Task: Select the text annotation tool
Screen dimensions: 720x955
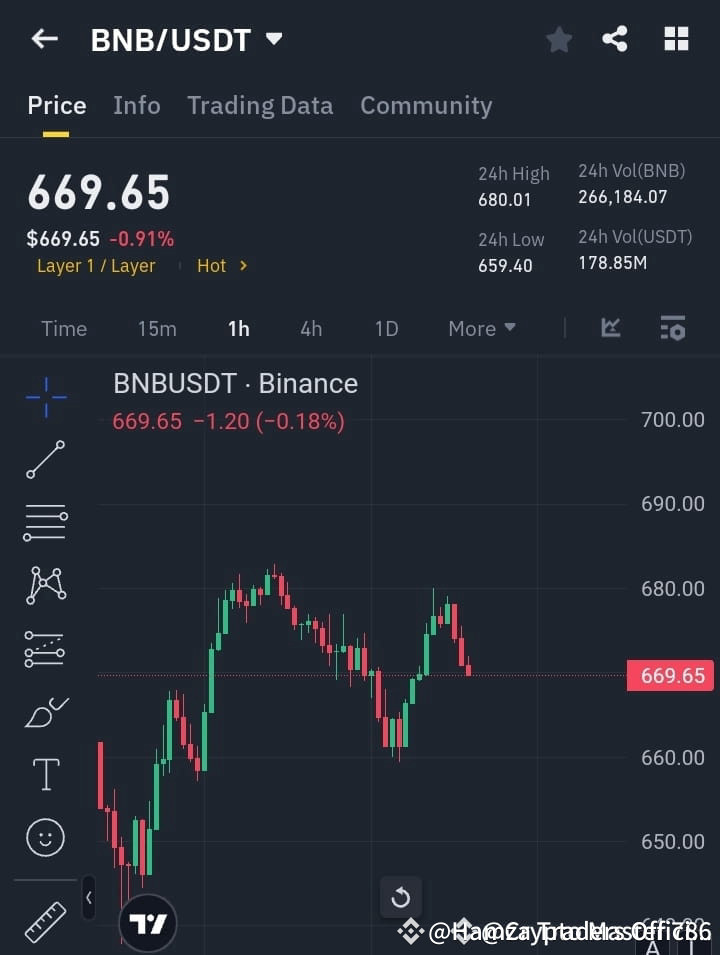Action: pos(44,773)
